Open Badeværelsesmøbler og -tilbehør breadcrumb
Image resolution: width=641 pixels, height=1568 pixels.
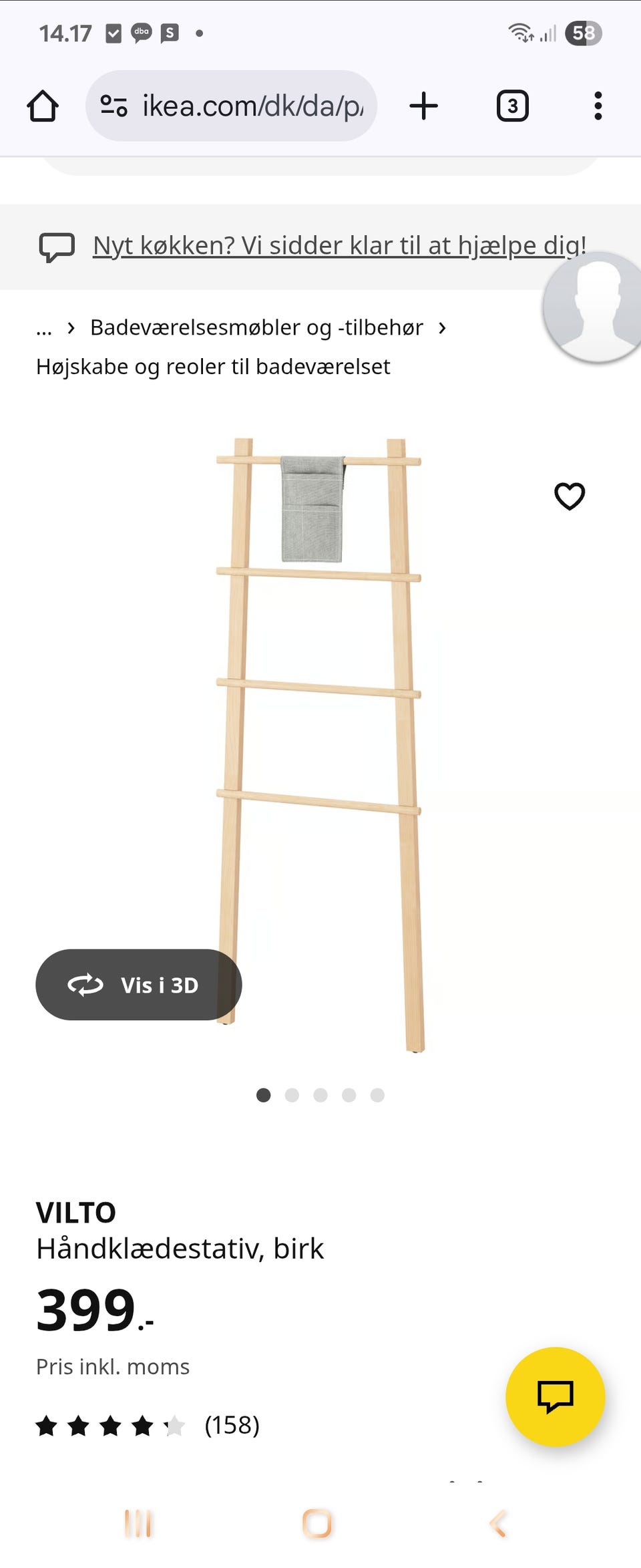pos(256,327)
